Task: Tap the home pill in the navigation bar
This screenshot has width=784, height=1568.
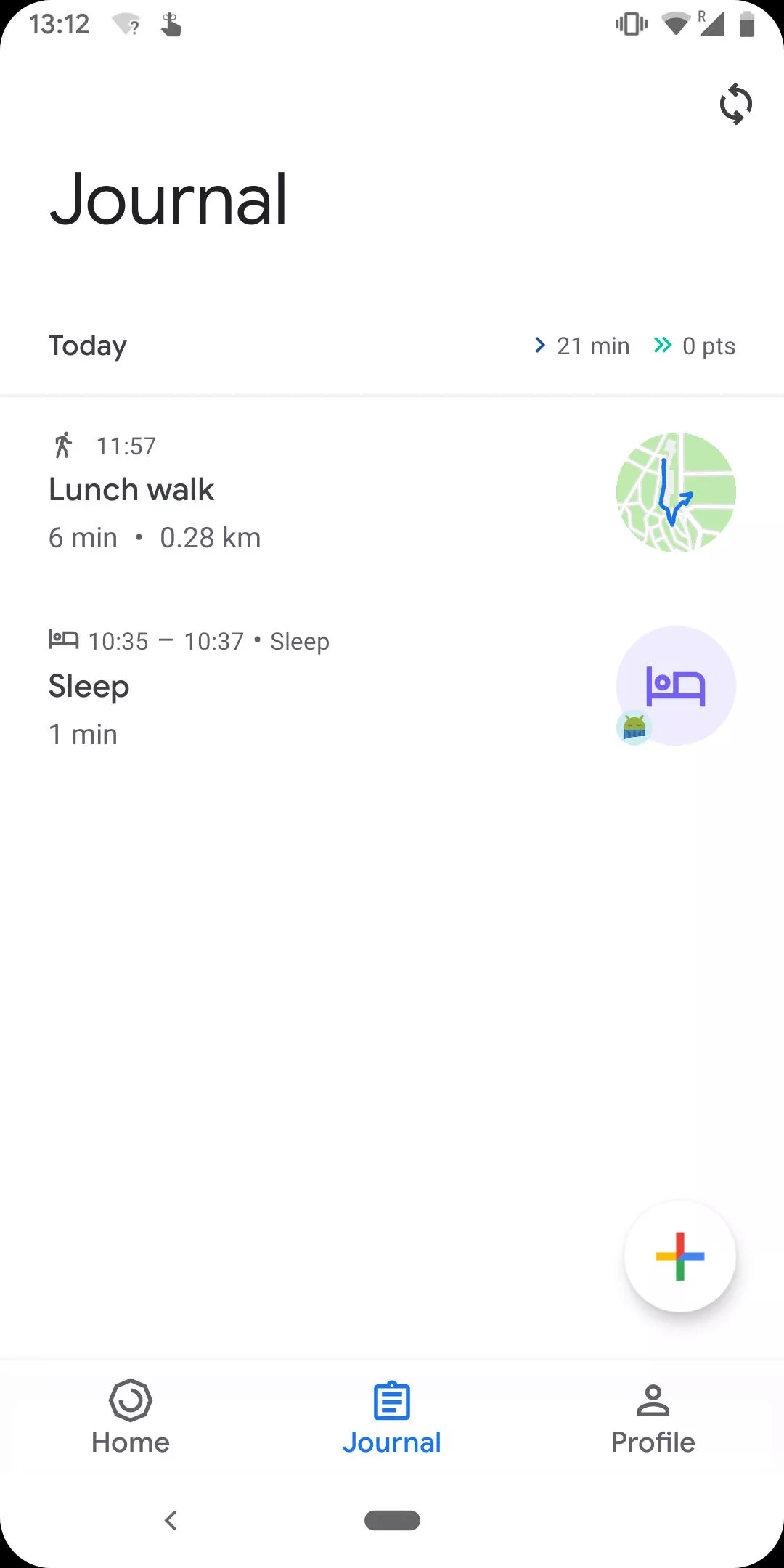Action: point(392,1520)
